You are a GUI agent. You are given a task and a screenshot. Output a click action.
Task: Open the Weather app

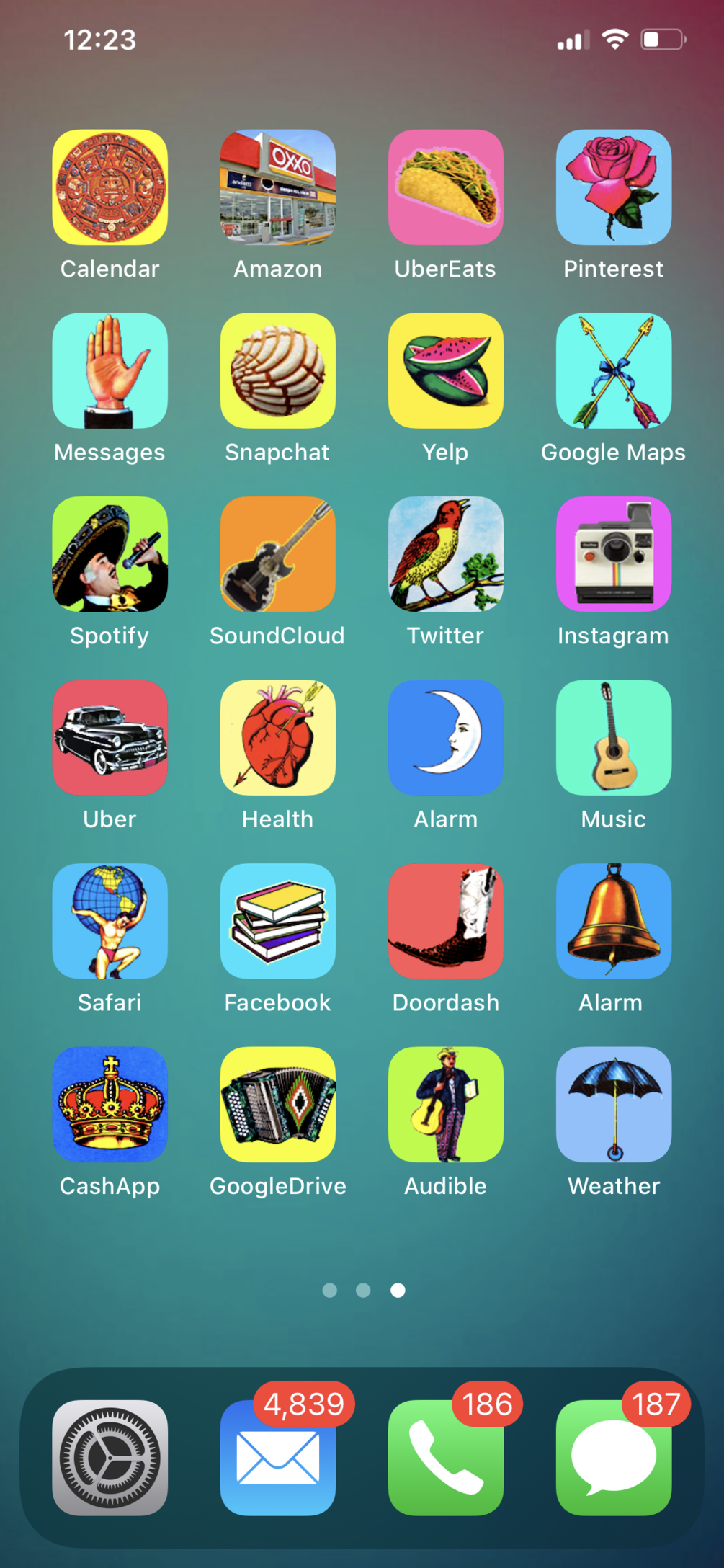(x=613, y=1104)
